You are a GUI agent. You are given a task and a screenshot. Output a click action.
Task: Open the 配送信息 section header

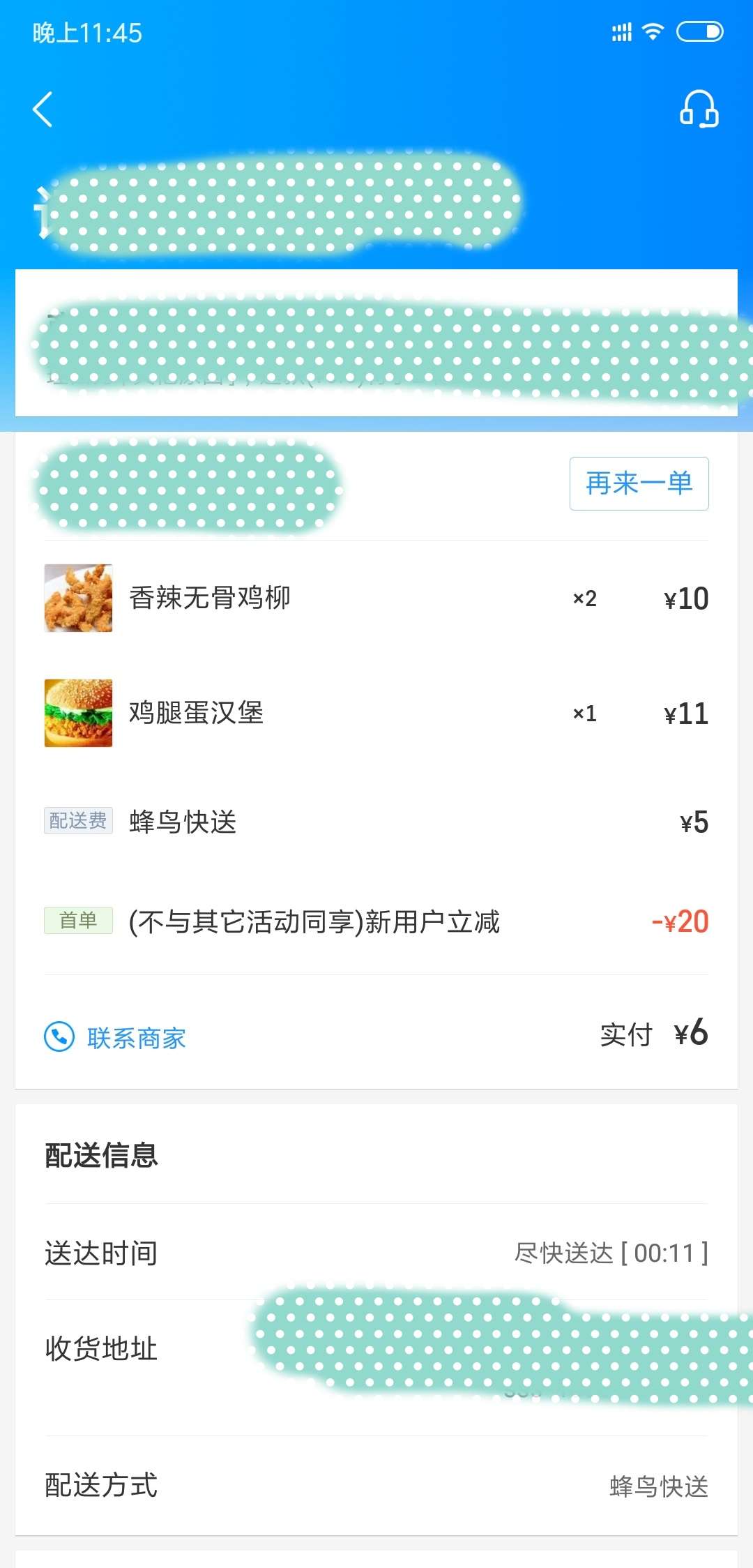[100, 1155]
